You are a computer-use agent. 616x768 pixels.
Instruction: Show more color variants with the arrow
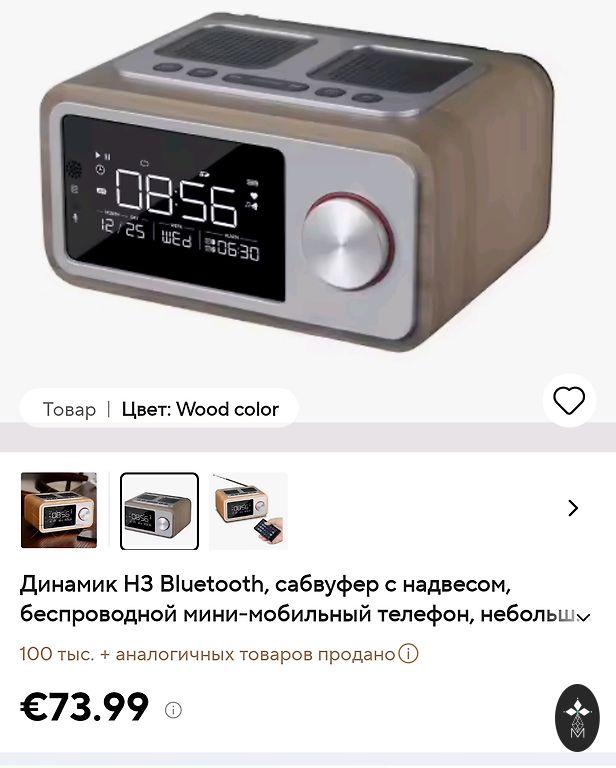(573, 508)
